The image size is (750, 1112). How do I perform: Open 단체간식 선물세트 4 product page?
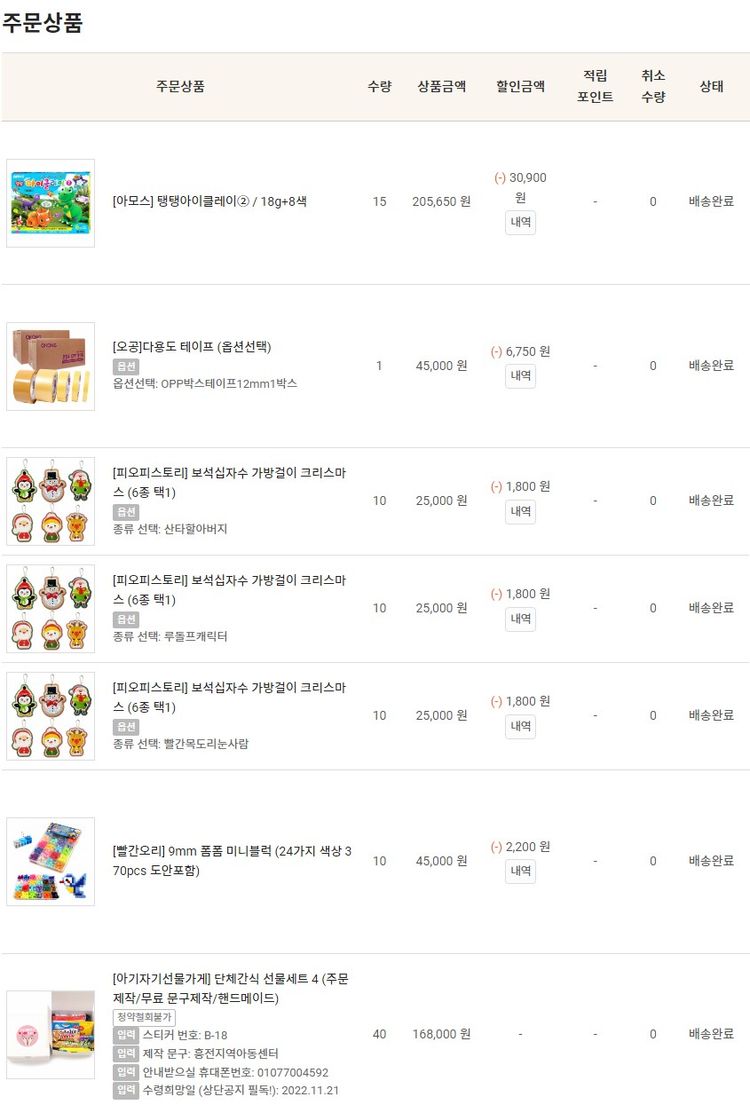pos(230,988)
